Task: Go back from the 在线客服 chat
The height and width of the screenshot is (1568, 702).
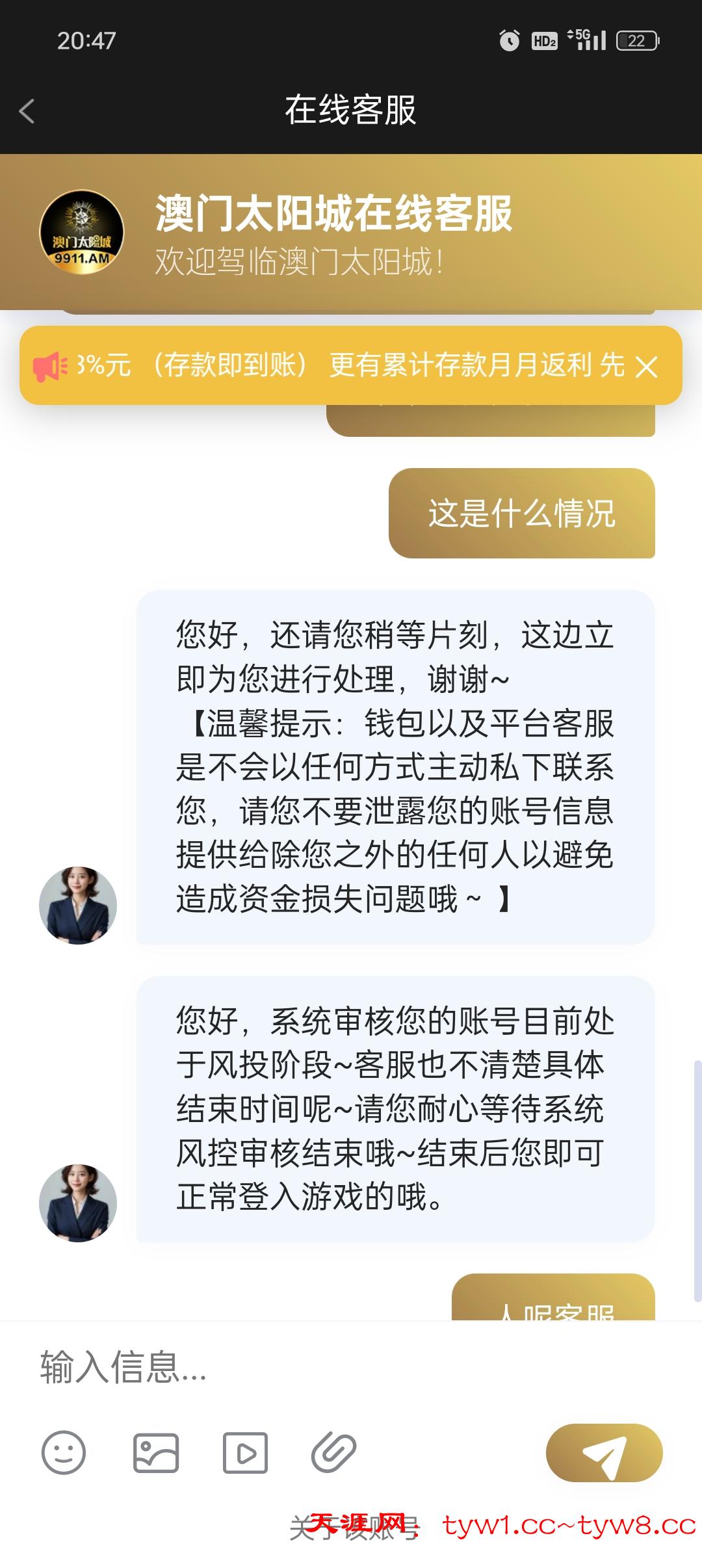Action: (x=27, y=111)
